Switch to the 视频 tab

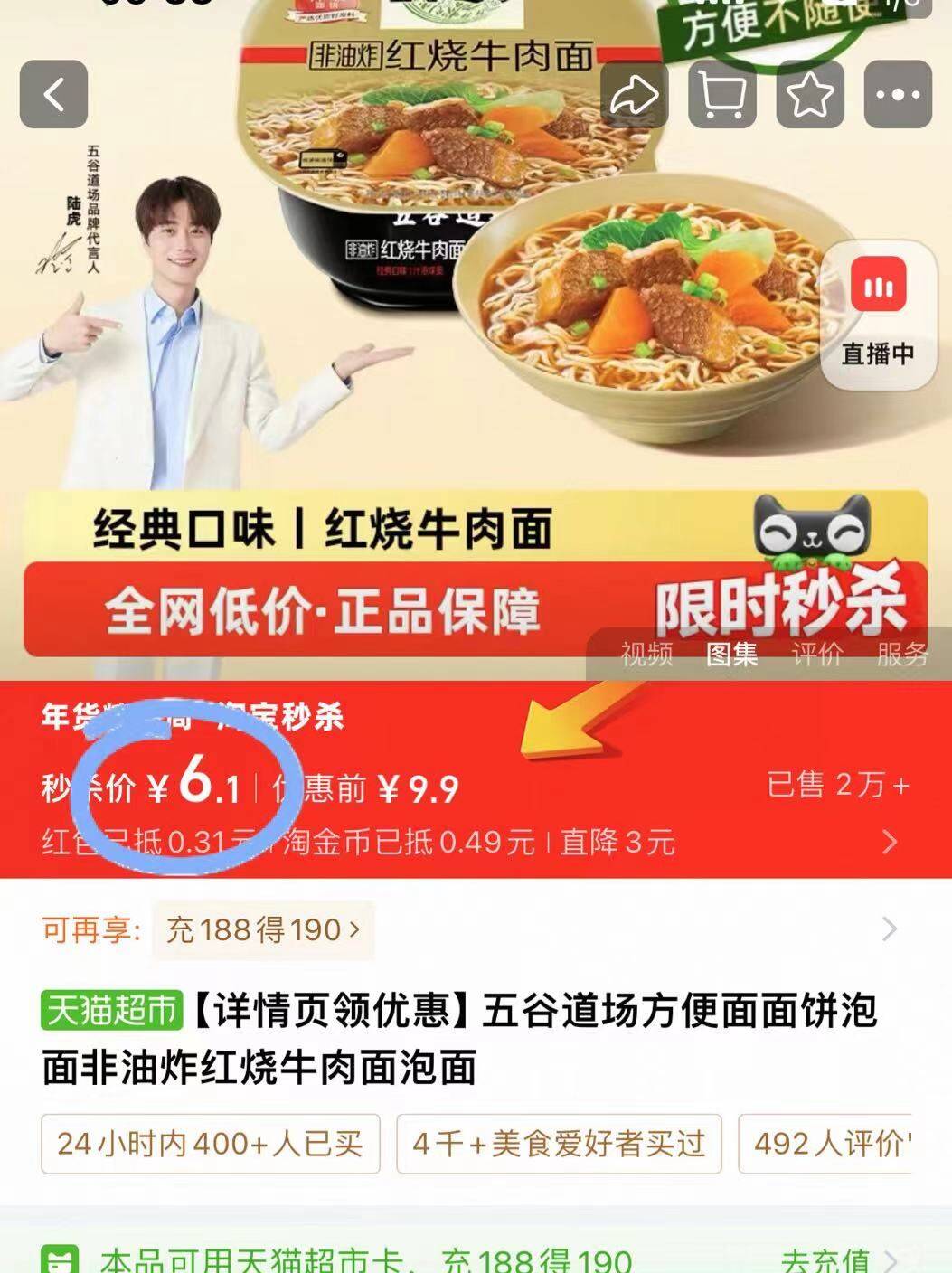(x=646, y=654)
